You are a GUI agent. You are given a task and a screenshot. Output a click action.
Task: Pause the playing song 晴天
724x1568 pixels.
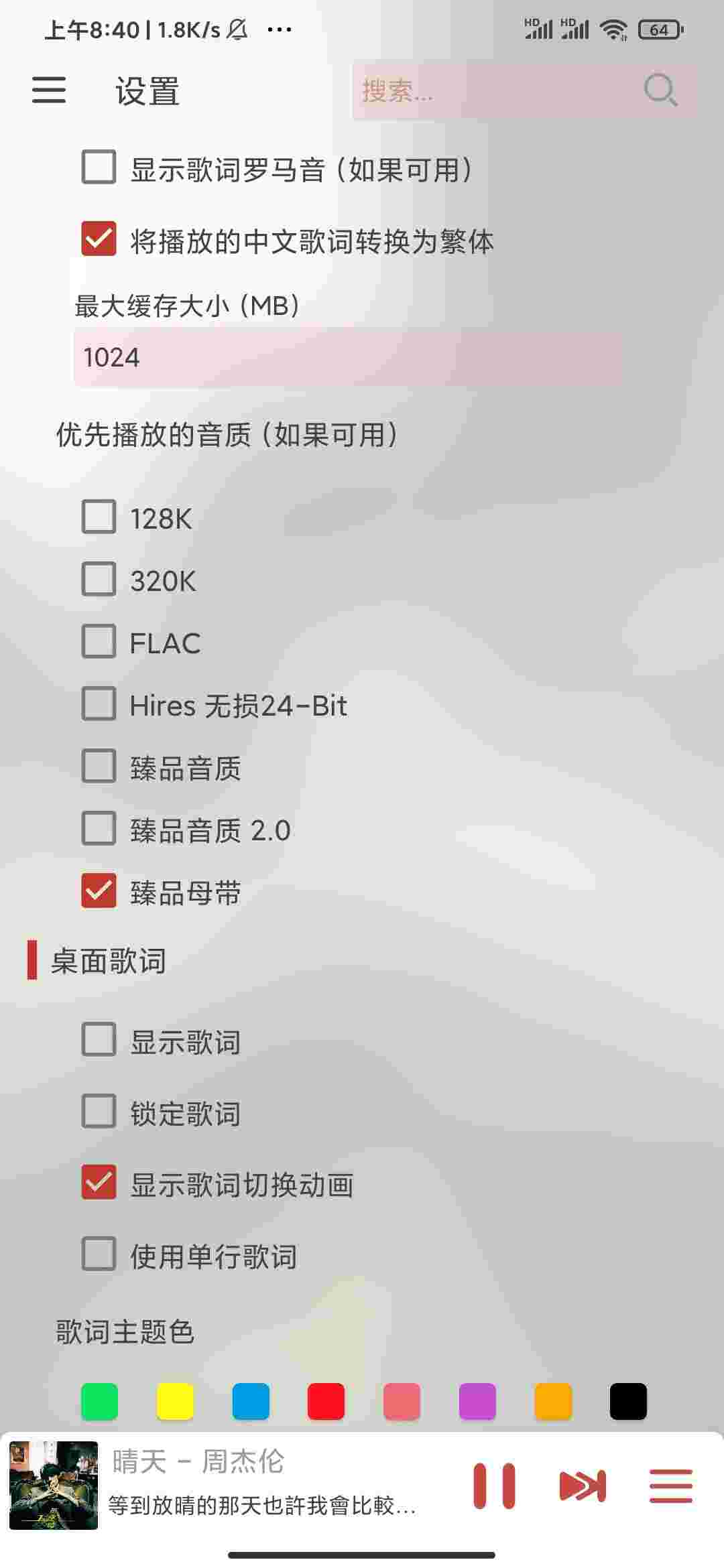(x=494, y=1486)
